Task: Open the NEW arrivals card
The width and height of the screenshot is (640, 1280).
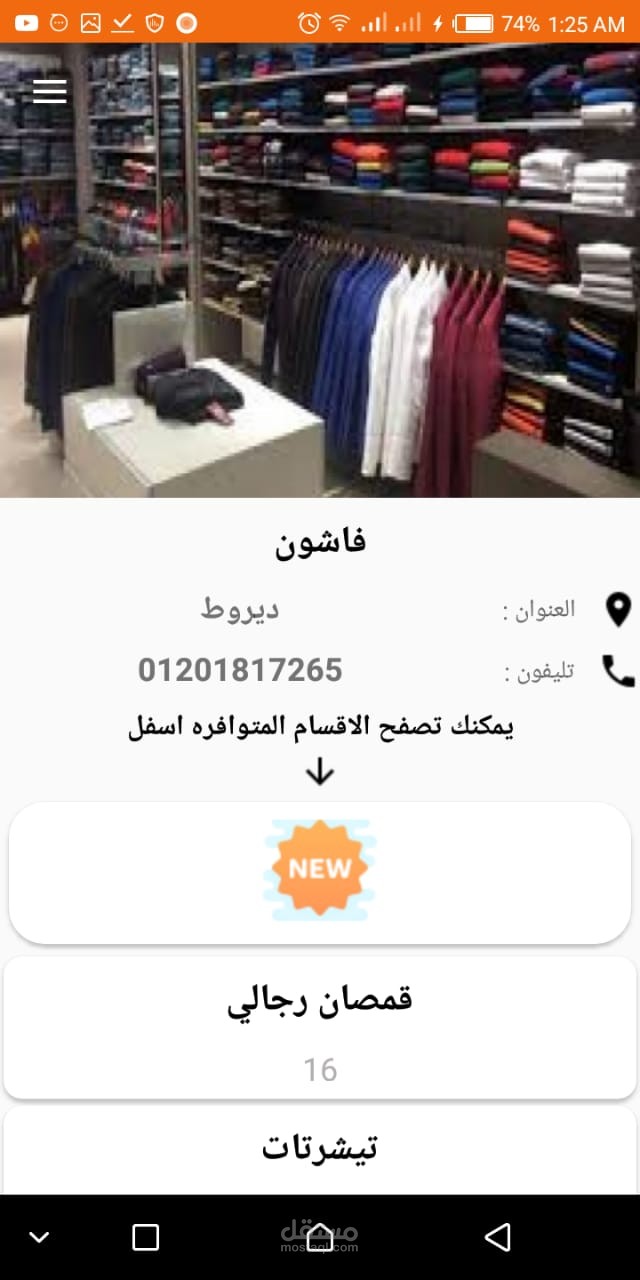Action: coord(320,871)
